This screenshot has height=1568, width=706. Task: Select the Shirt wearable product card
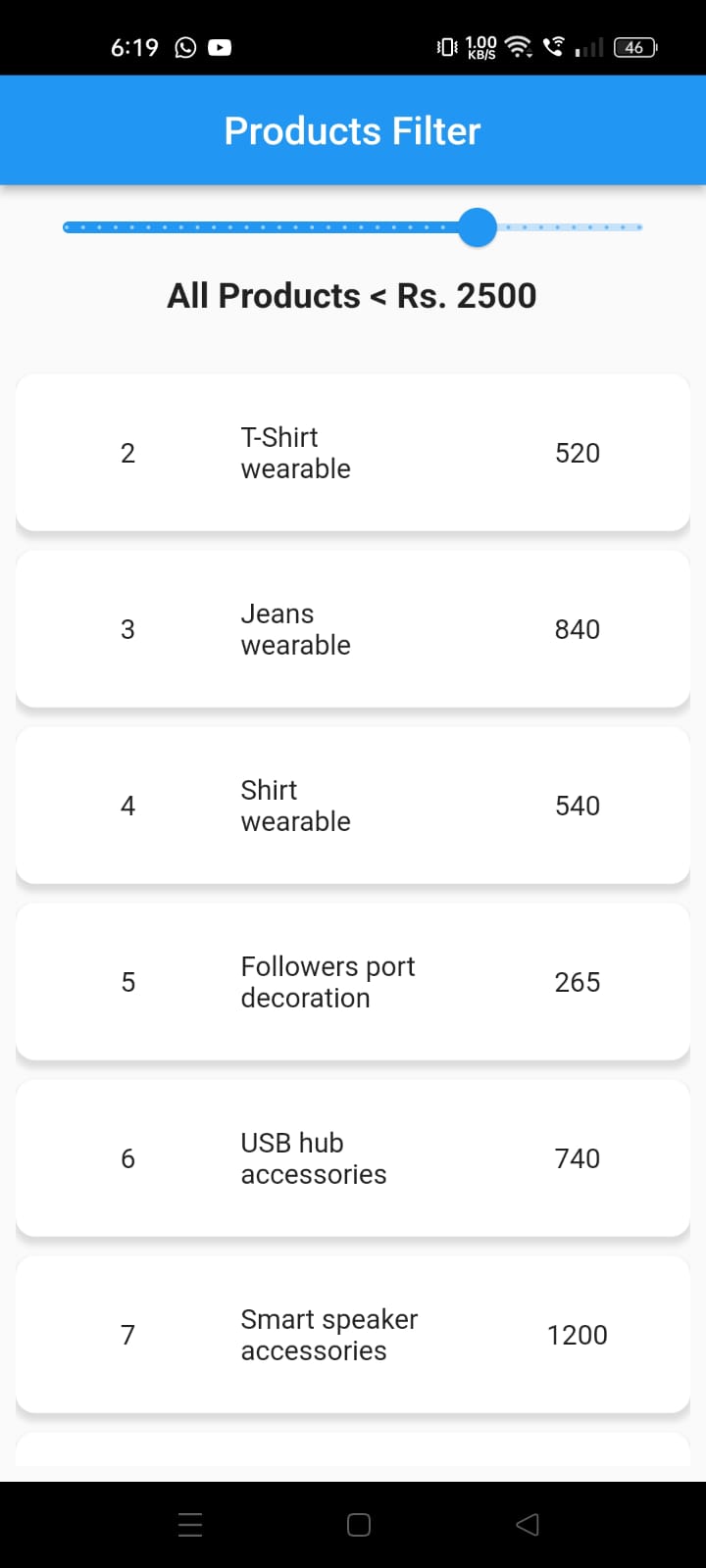click(353, 805)
